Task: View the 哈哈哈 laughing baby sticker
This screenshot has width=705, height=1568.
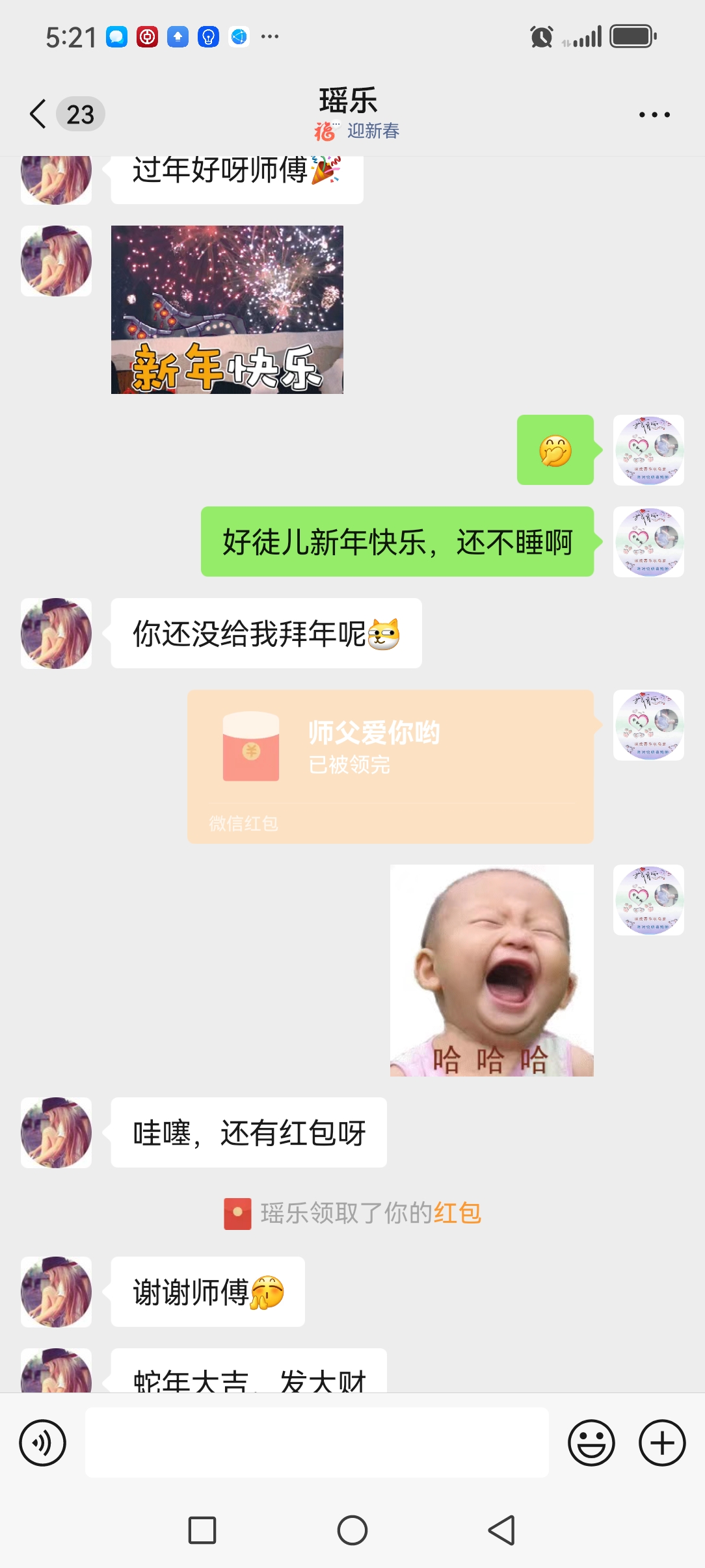Action: [x=492, y=970]
